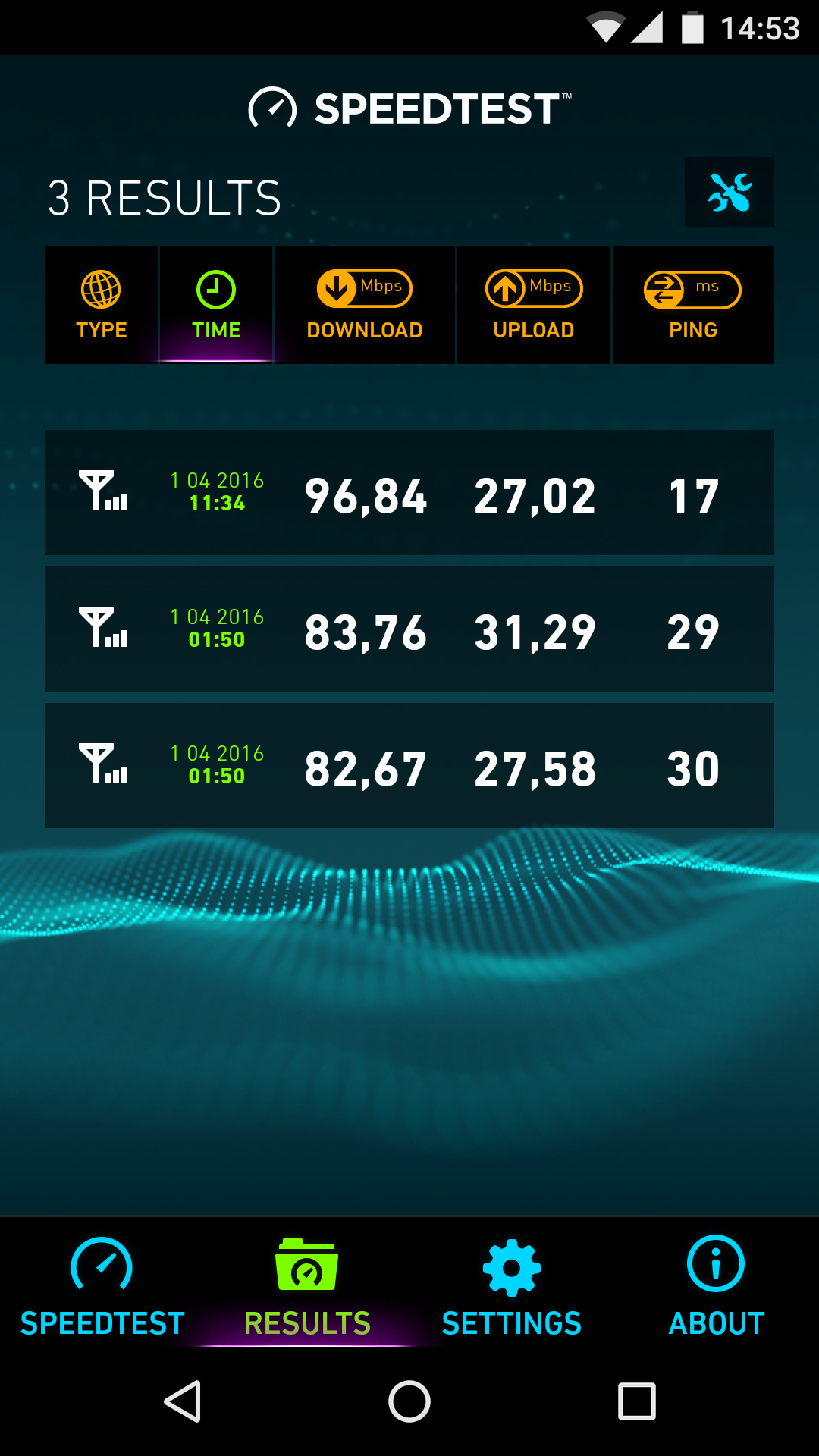The height and width of the screenshot is (1456, 819).
Task: Open the 11:34 result with 96,84 download
Action: [x=409, y=493]
